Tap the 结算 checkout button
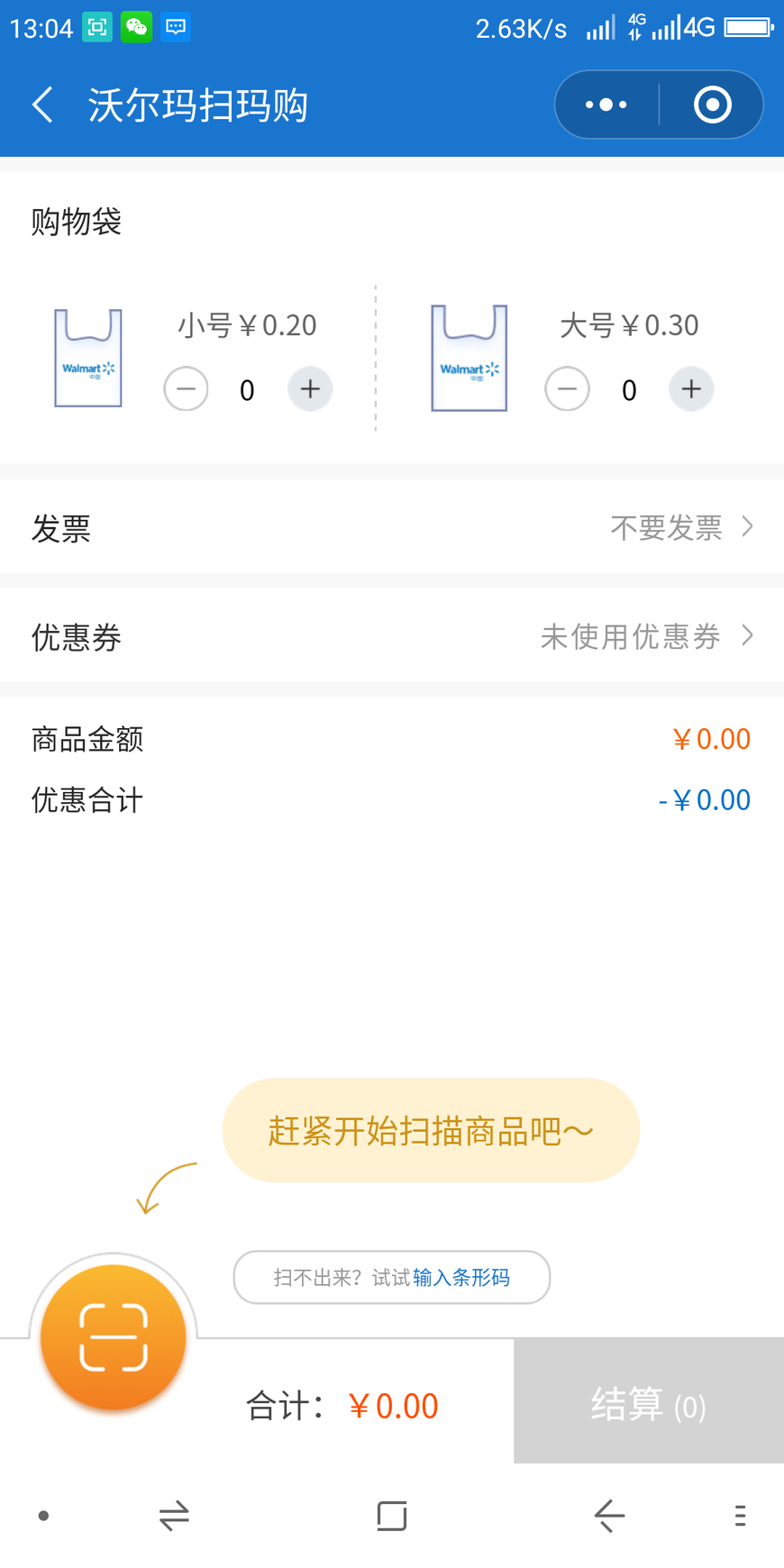Image resolution: width=784 pixels, height=1568 pixels. click(x=647, y=1401)
